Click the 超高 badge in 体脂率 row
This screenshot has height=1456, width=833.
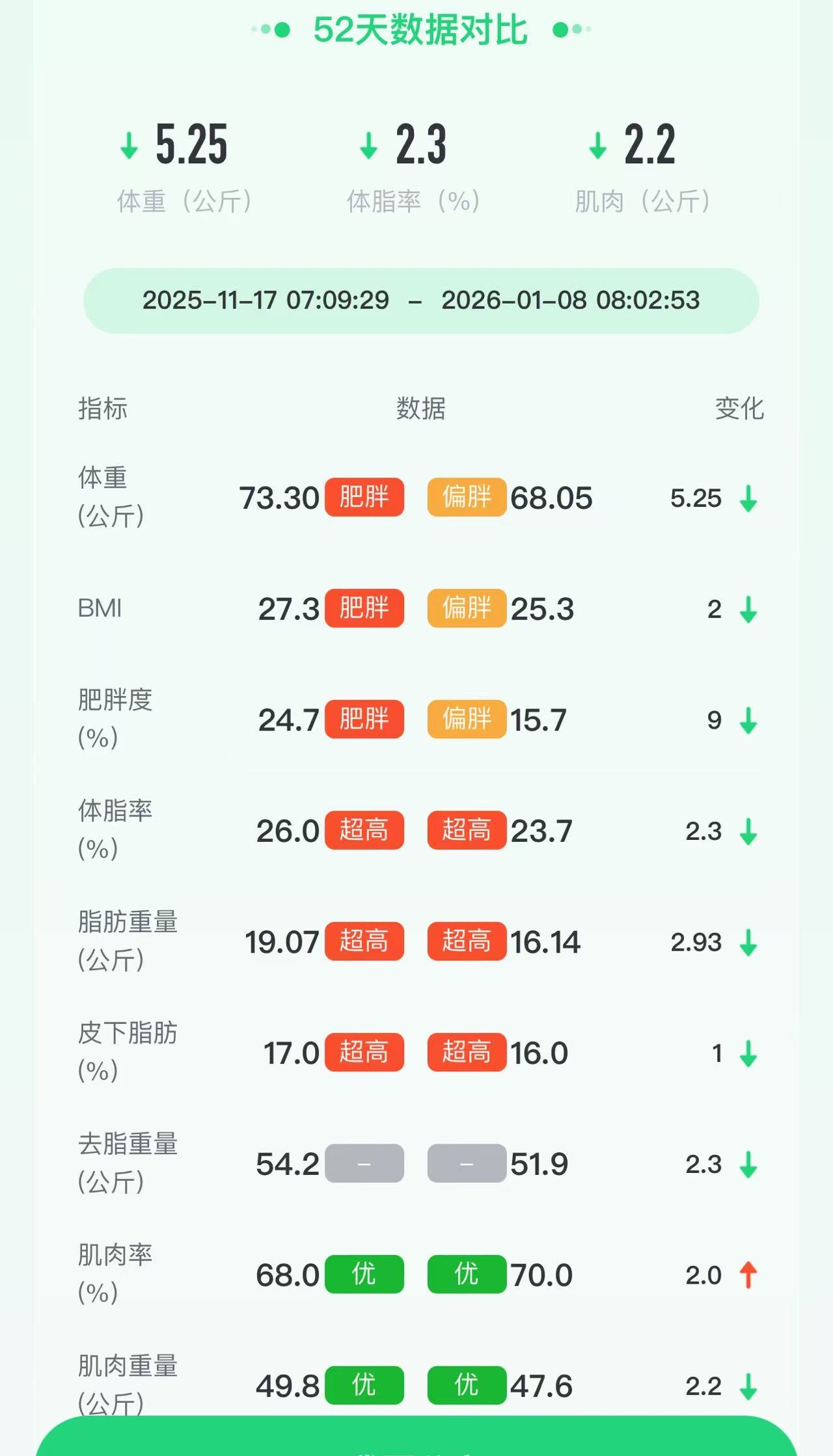coord(364,831)
